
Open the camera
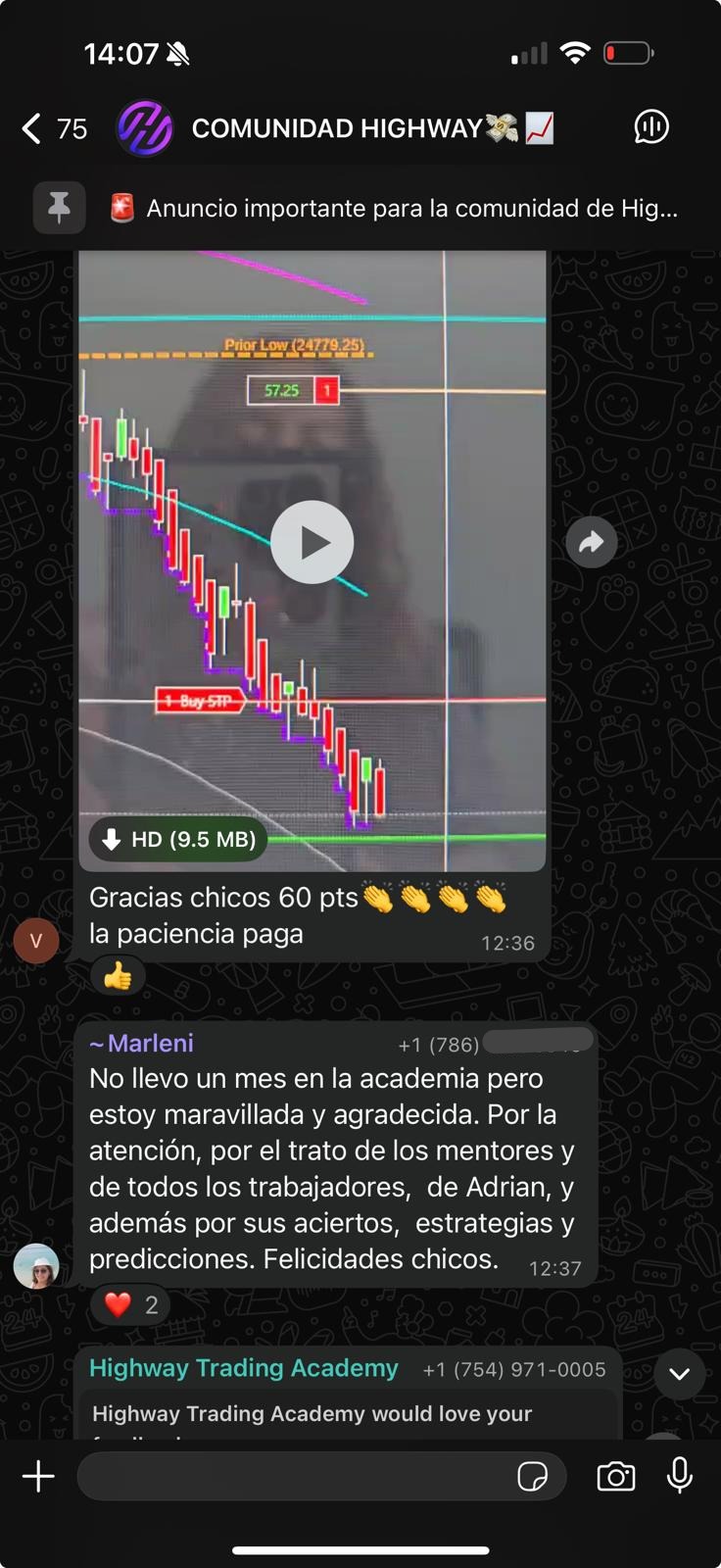click(x=615, y=1476)
